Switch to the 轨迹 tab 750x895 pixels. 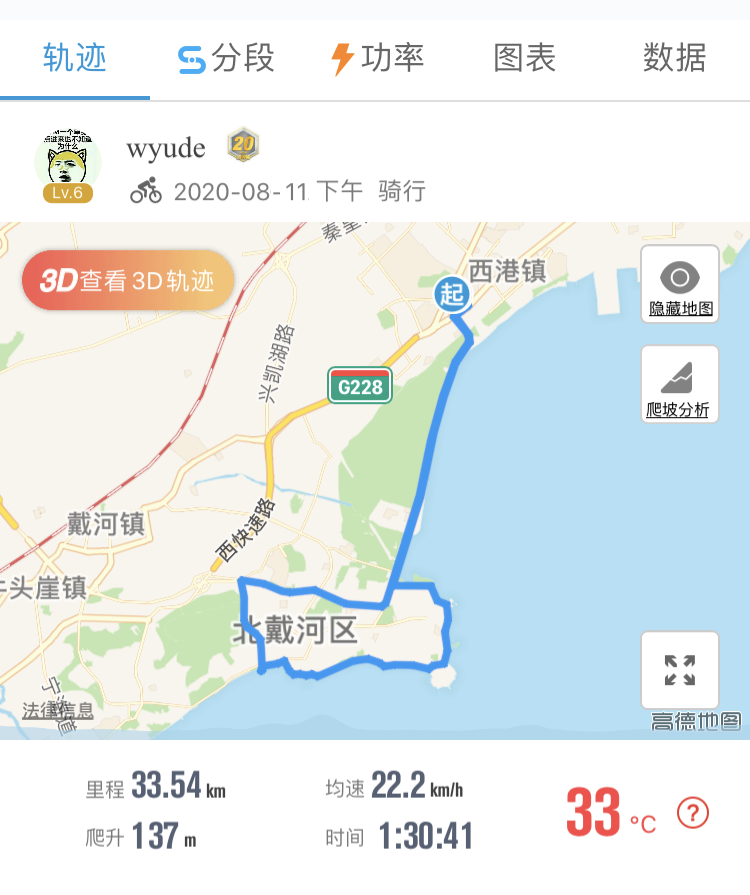coord(75,58)
